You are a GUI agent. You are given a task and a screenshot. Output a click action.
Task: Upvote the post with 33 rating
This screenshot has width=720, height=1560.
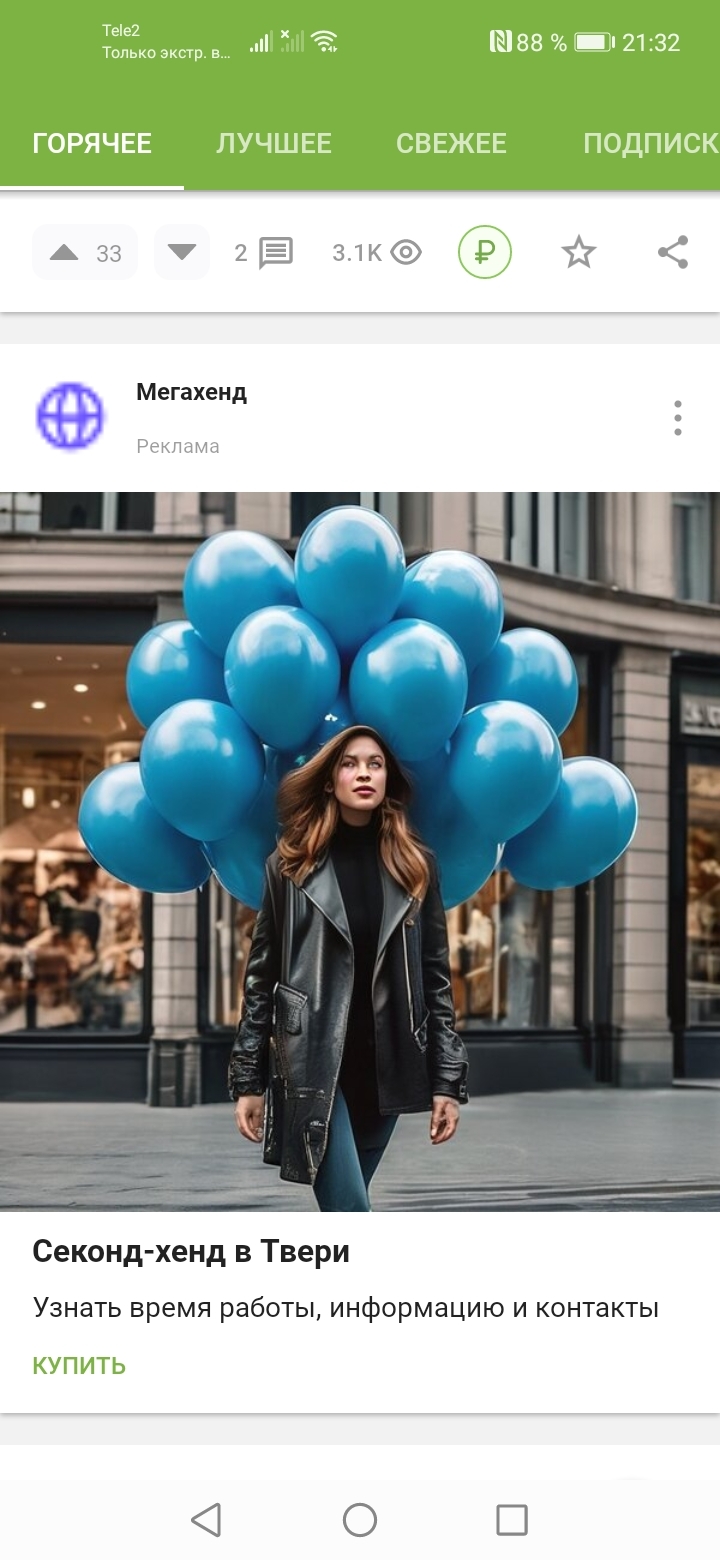[85, 252]
